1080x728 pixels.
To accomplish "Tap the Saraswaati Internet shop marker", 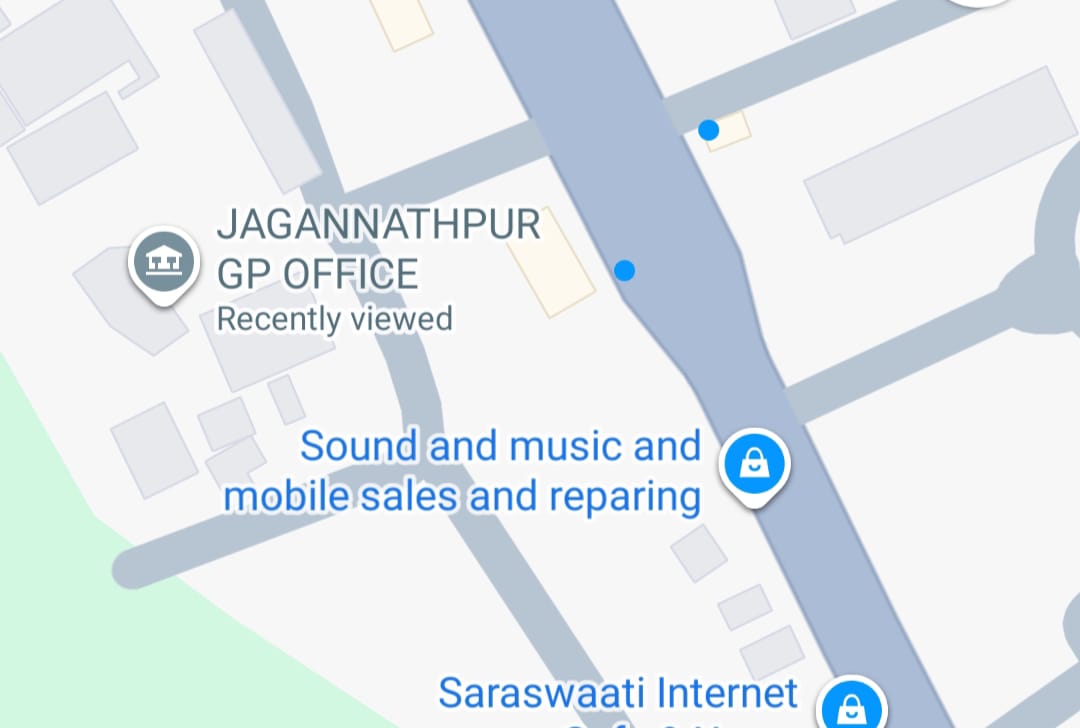I will (851, 708).
